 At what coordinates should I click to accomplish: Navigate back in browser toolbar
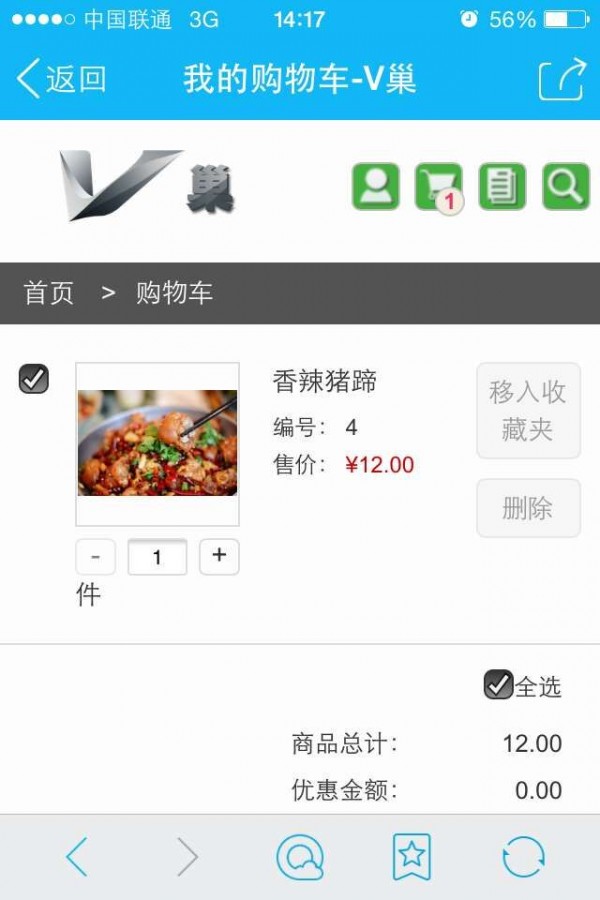coord(77,857)
